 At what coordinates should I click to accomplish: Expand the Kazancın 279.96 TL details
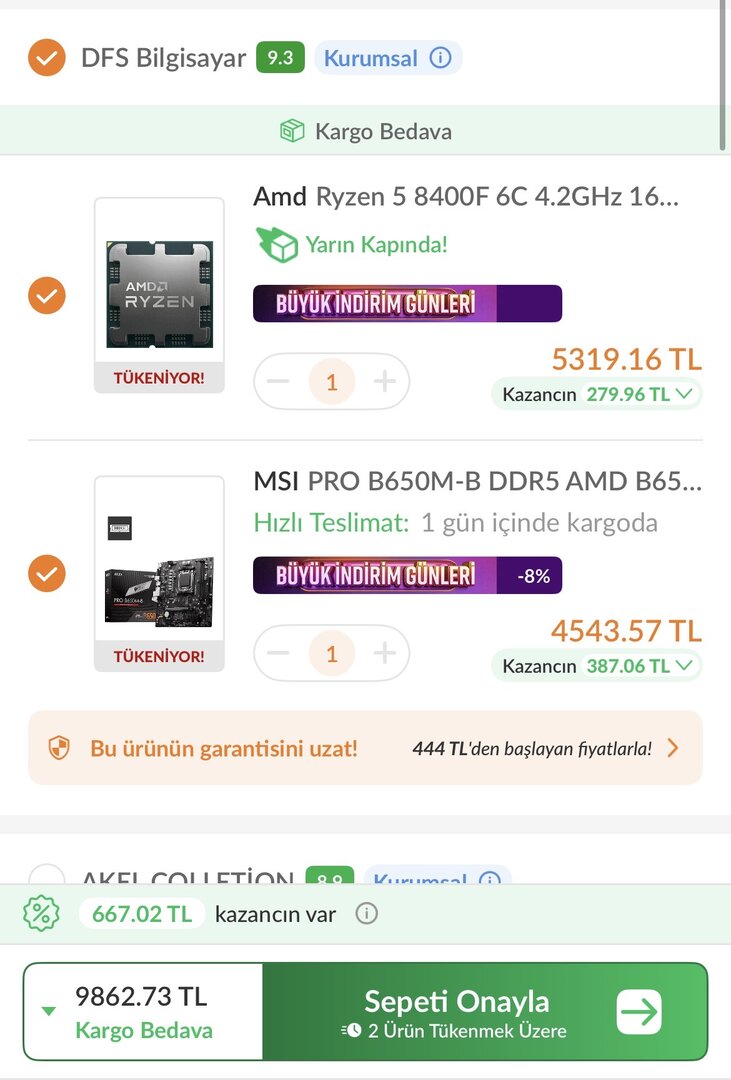pos(683,394)
